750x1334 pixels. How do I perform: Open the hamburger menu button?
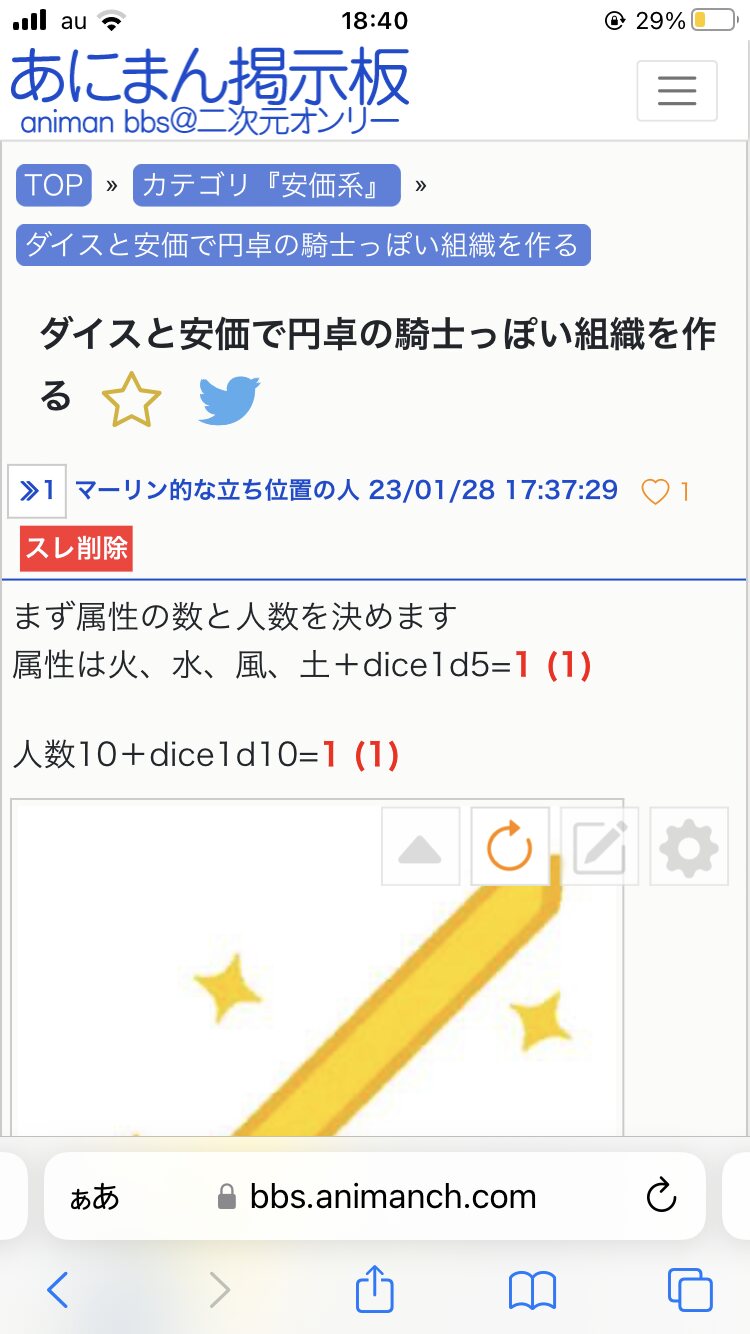coord(677,91)
